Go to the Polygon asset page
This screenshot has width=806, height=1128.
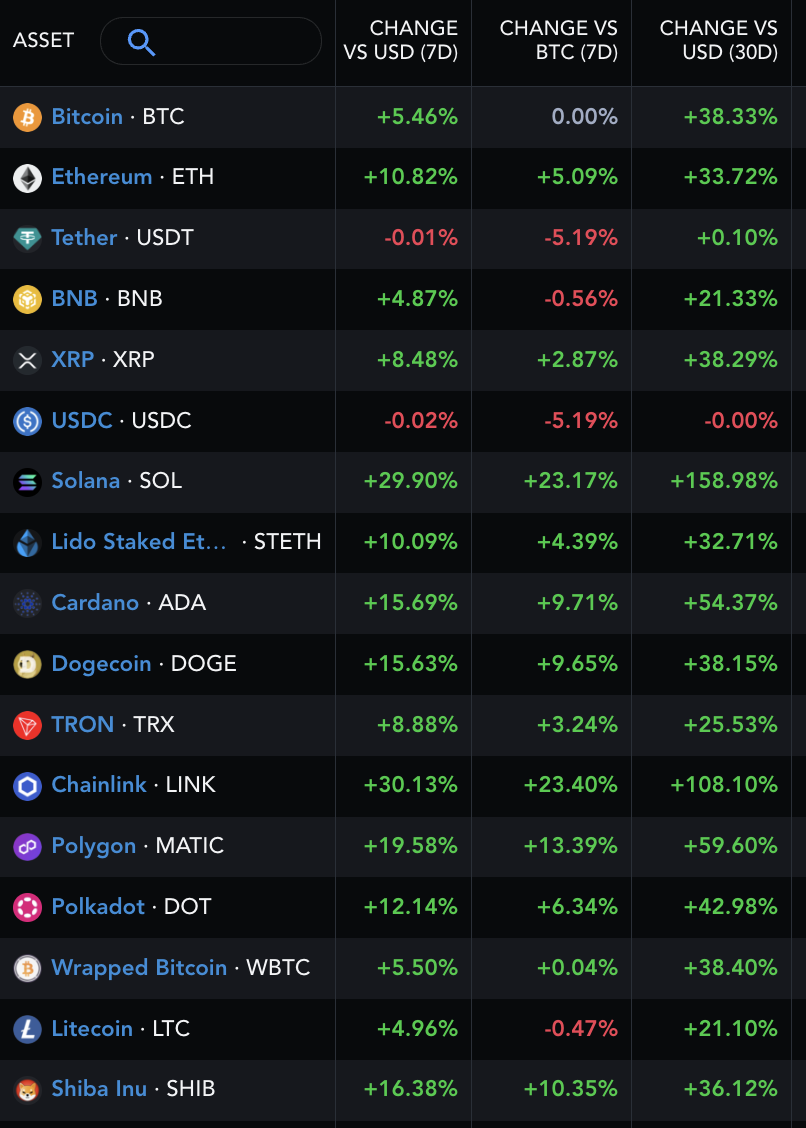(x=93, y=846)
